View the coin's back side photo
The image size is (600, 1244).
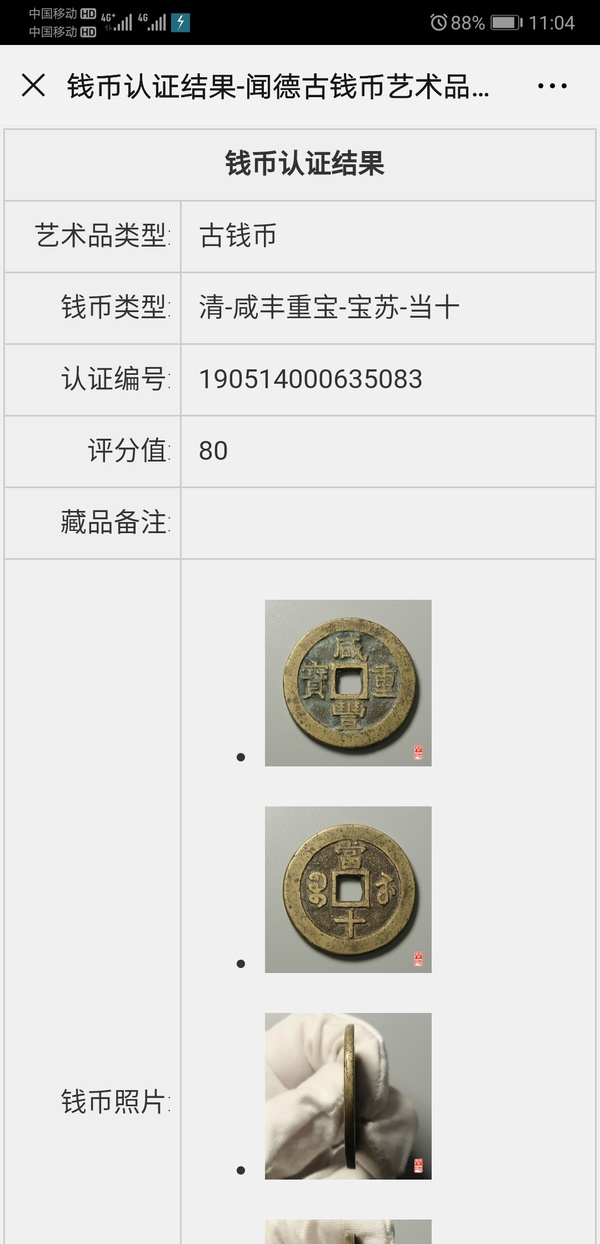click(348, 889)
